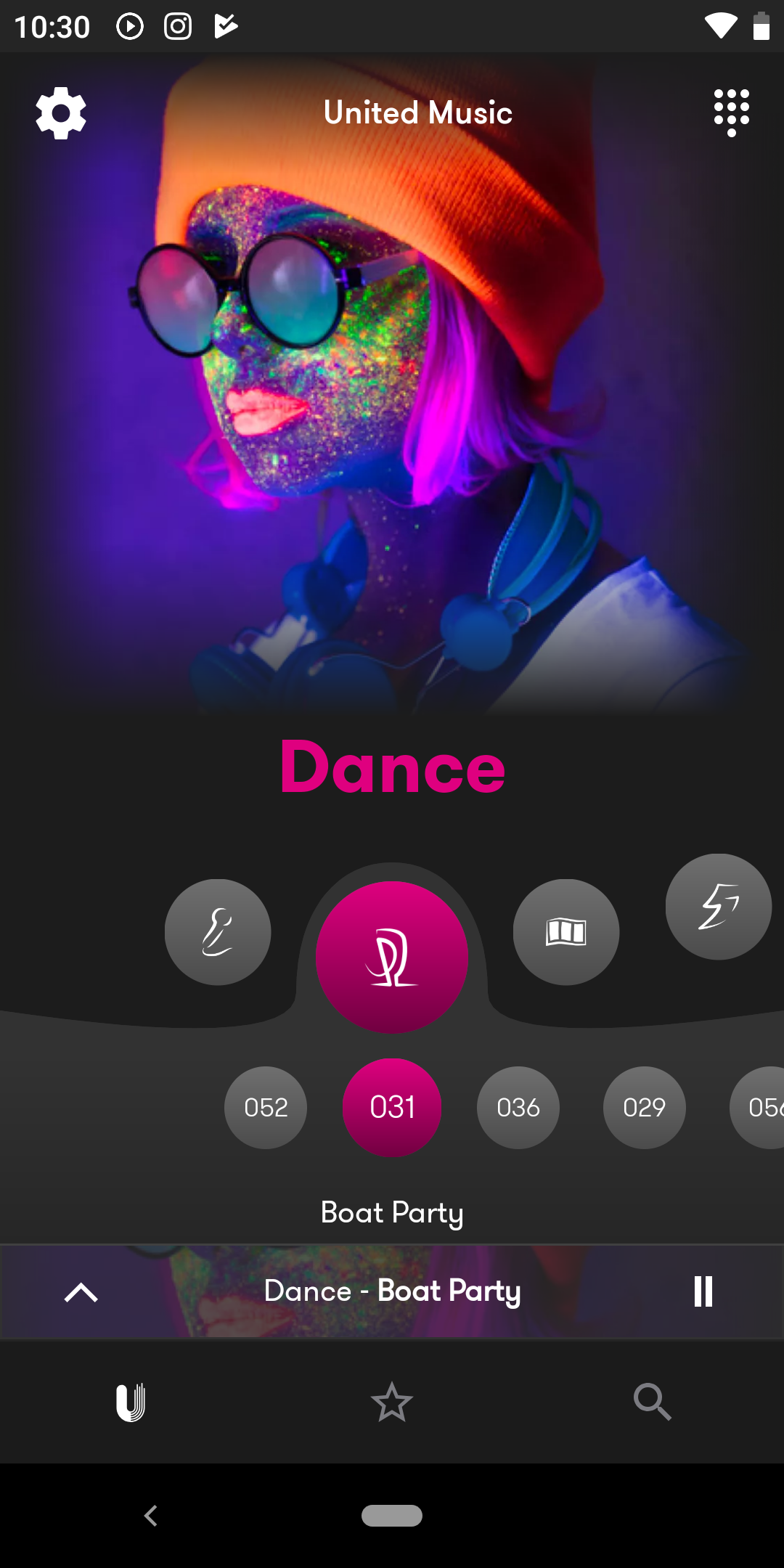
Task: Switch to channel 029
Action: (645, 1108)
